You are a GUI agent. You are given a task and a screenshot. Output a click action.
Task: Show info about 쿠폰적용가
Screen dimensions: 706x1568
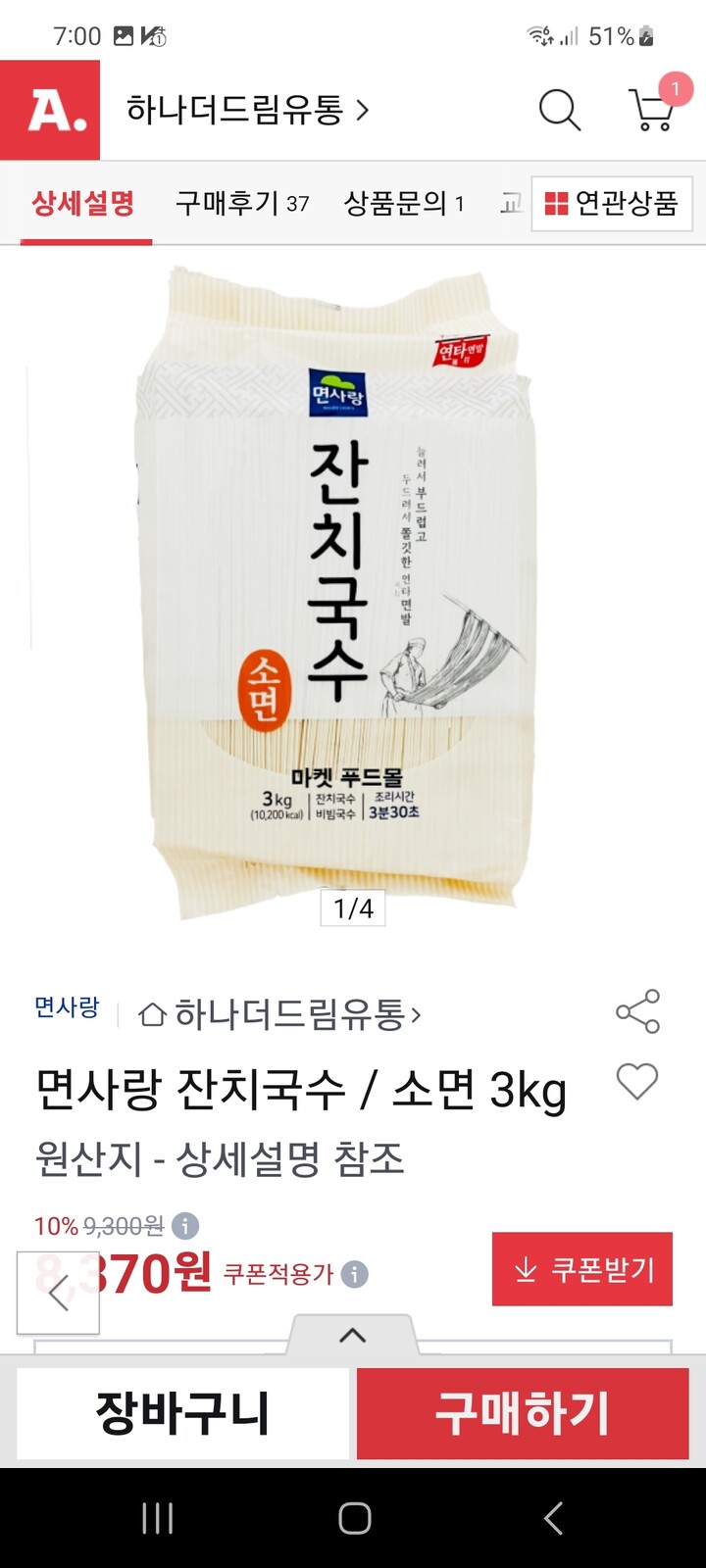[x=355, y=1274]
